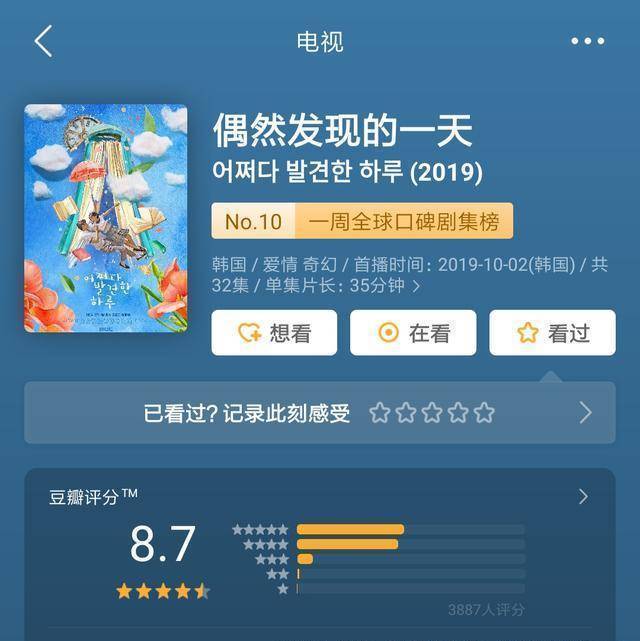Mark the drama as 想看

[274, 333]
